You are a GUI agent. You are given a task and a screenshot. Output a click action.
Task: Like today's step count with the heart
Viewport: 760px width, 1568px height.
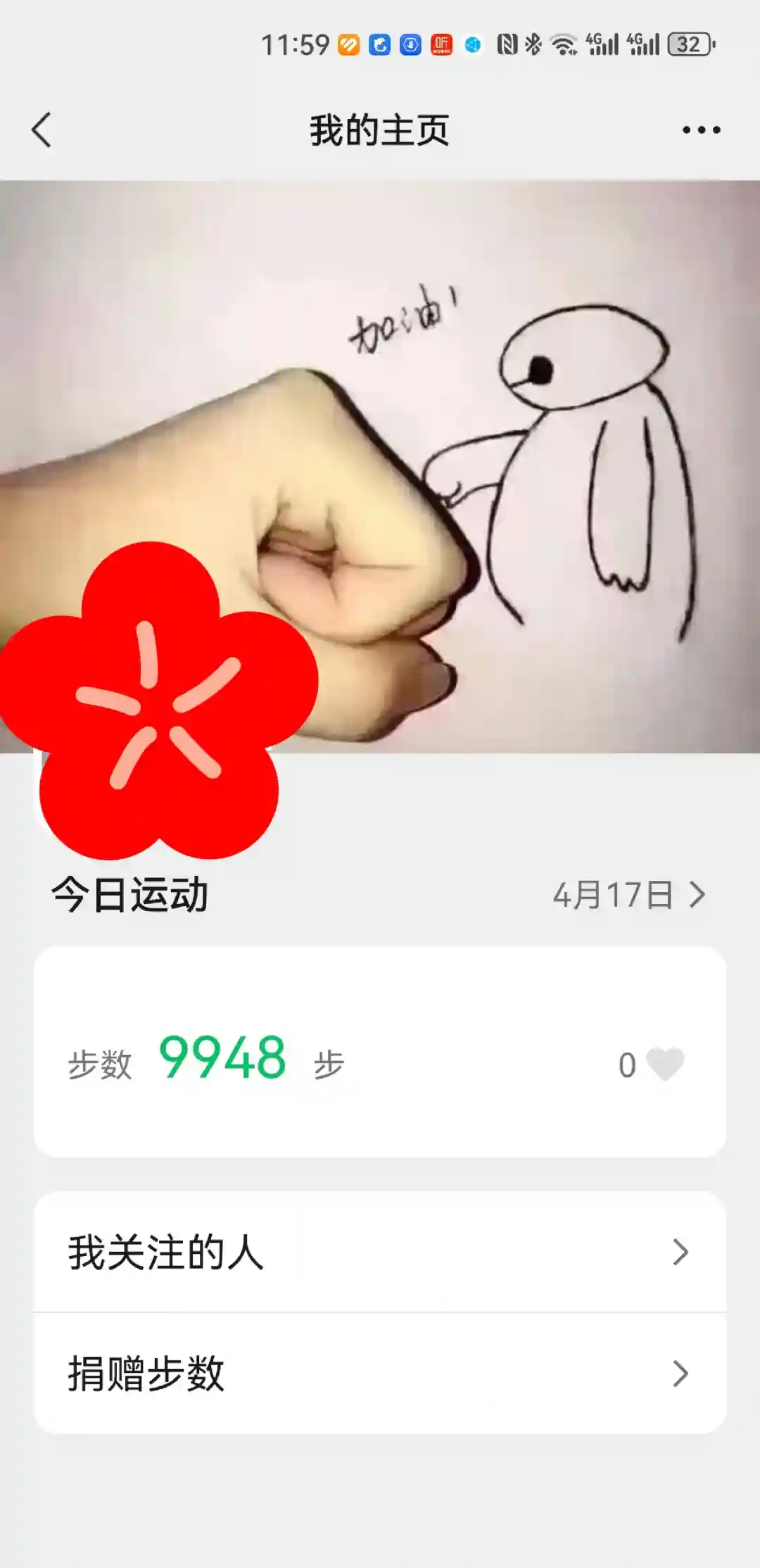(x=664, y=1064)
